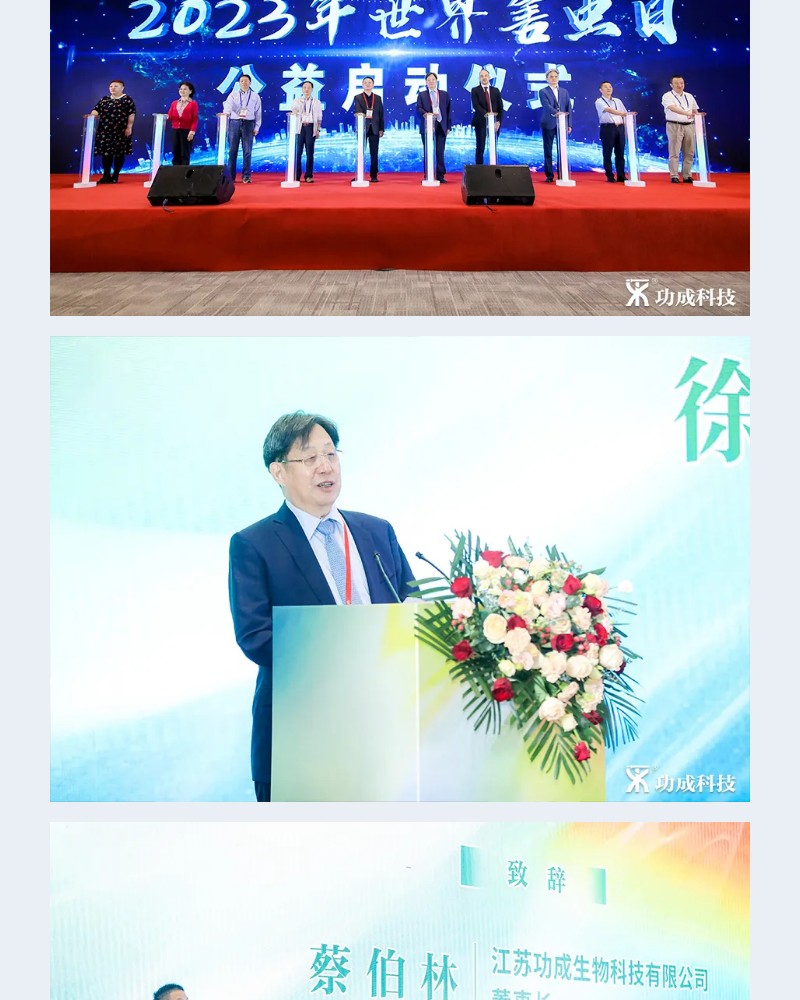View the photo of speaker at floral podium

click(400, 568)
